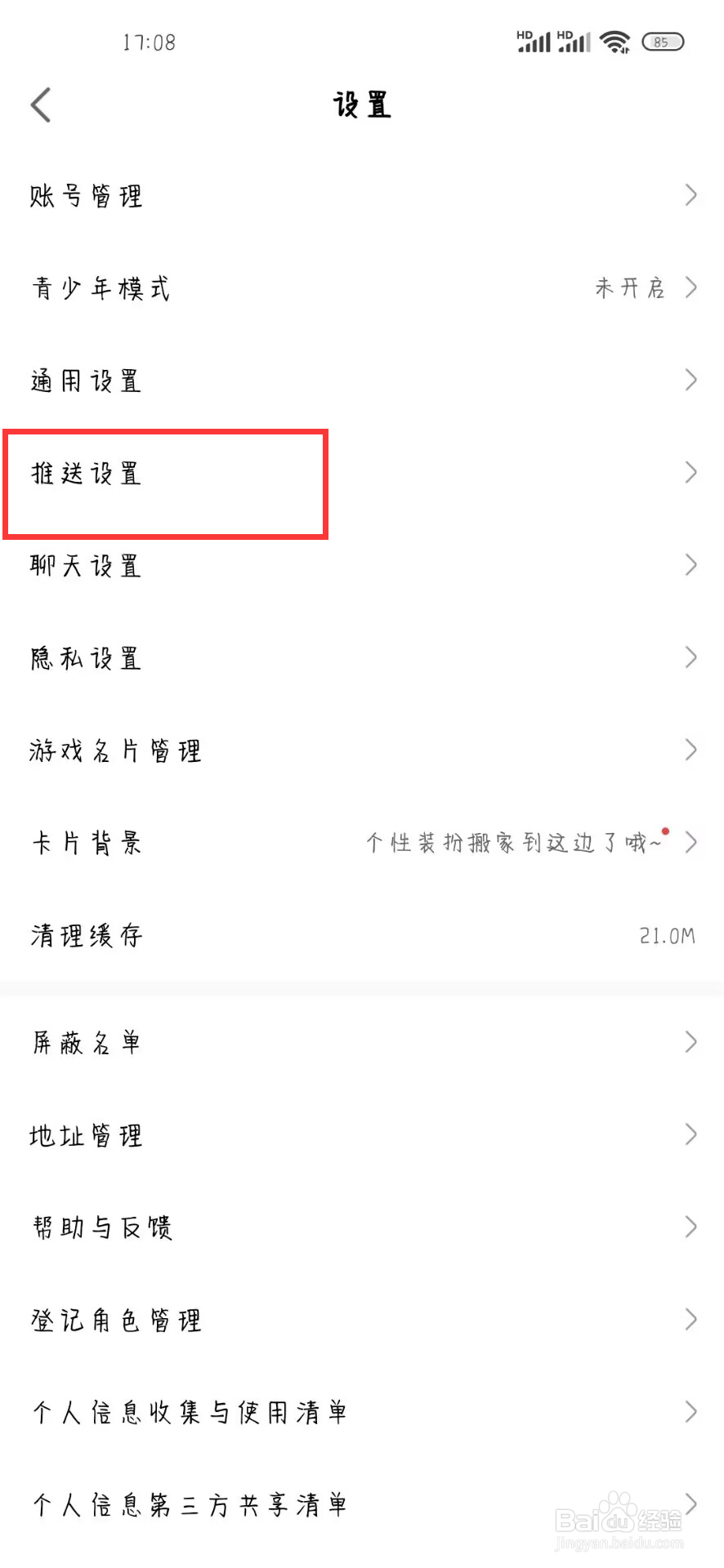The image size is (724, 1568).
Task: Tap the back arrow to exit settings
Action: (x=40, y=105)
